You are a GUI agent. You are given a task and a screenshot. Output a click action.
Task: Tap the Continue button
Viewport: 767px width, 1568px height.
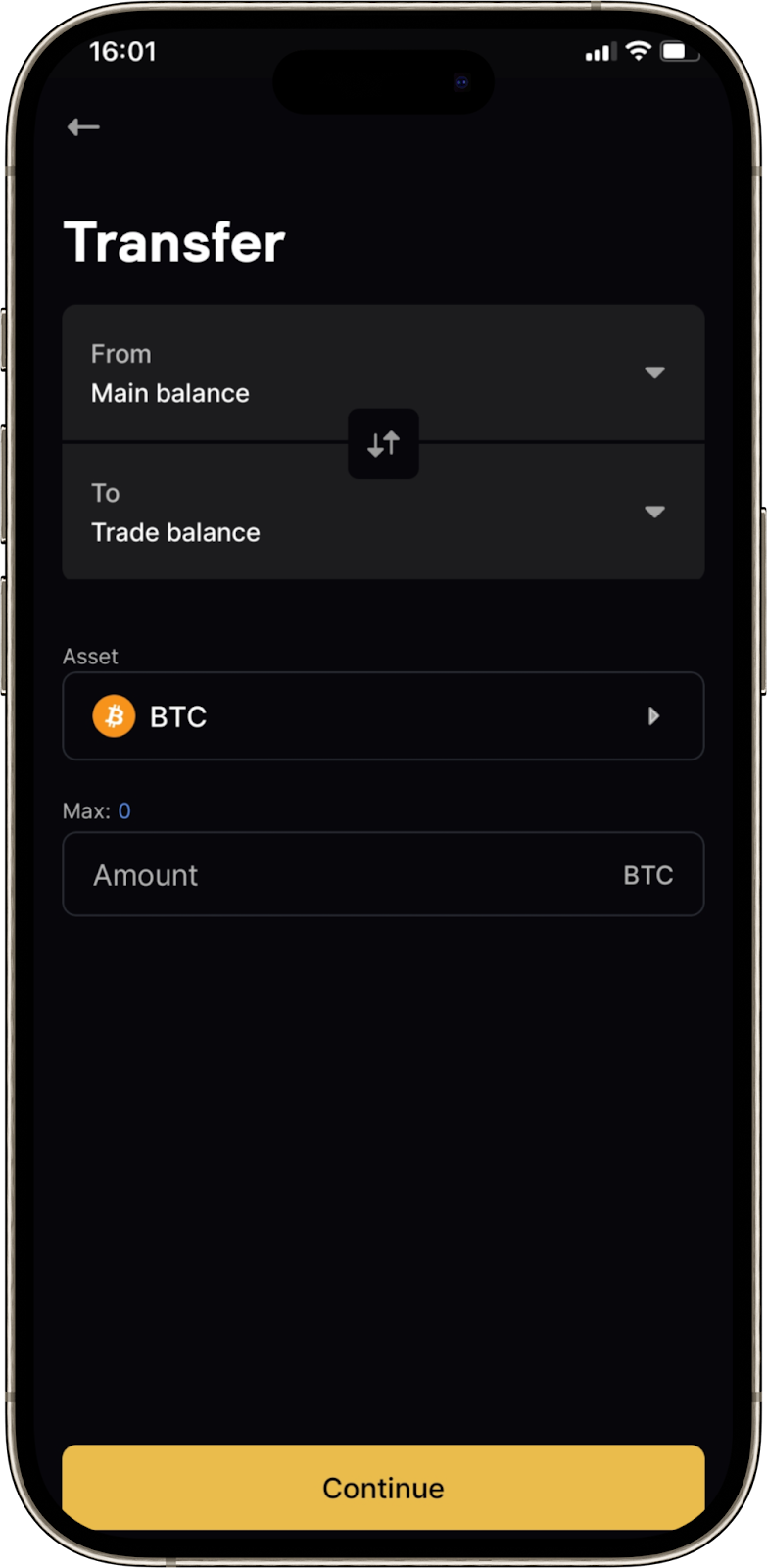[382, 1488]
